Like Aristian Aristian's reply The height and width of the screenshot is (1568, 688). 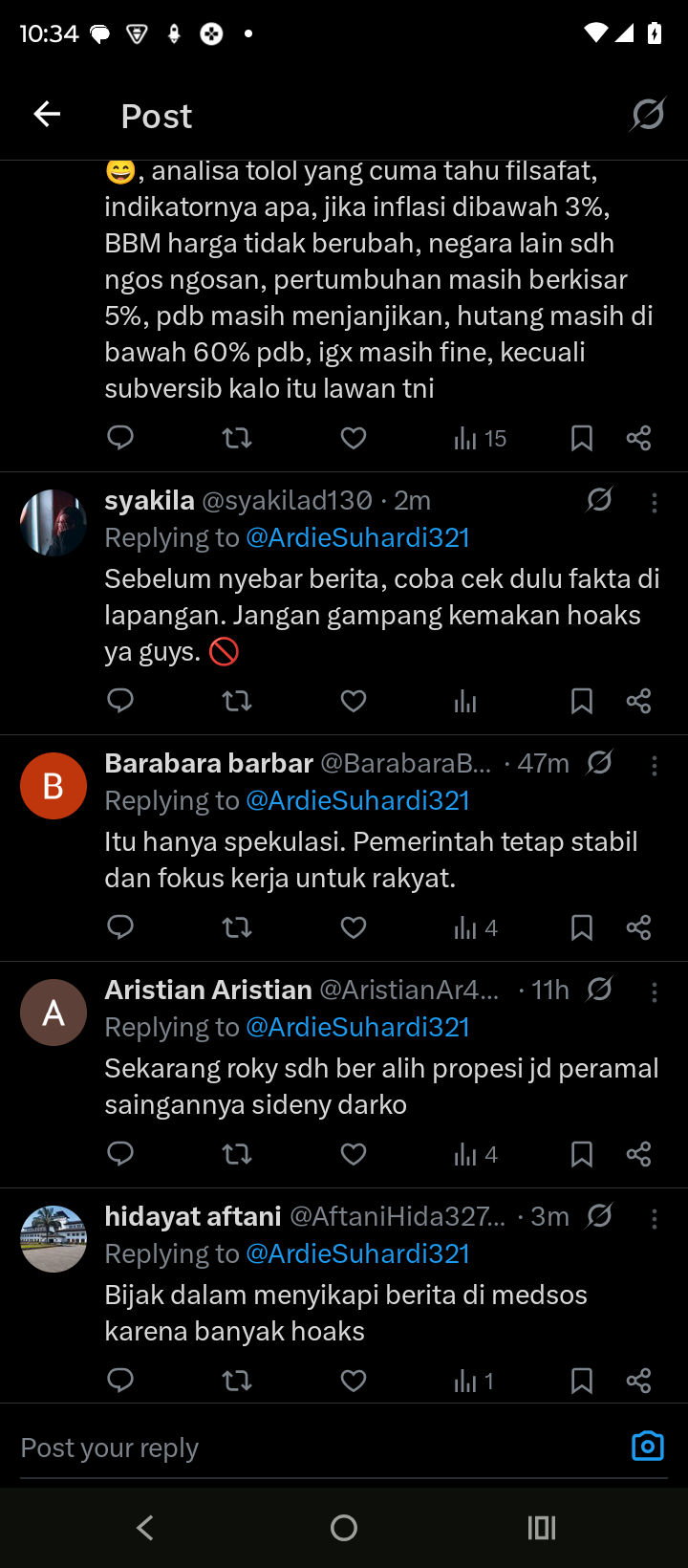(x=354, y=1154)
